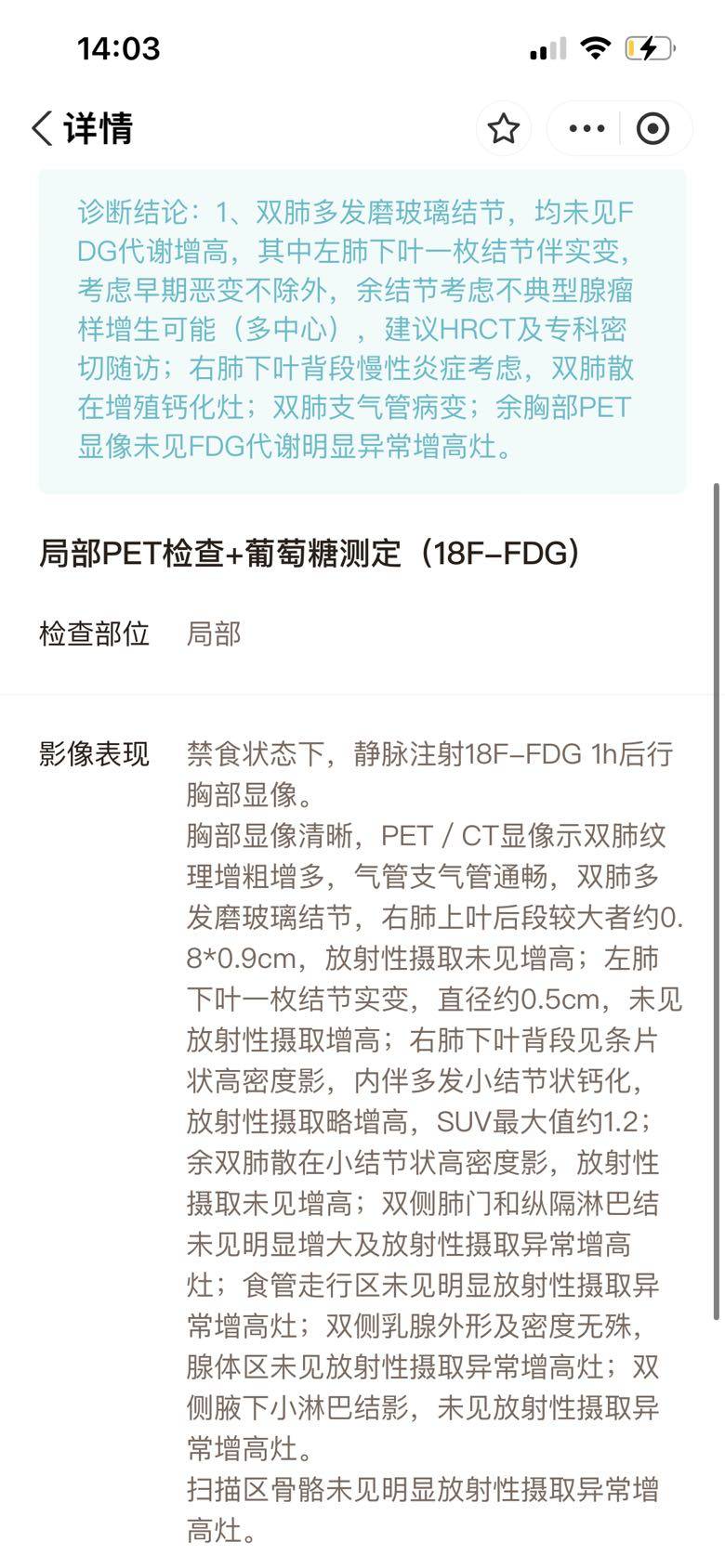
Task: Open the three-dot more options menu
Action: point(587,128)
